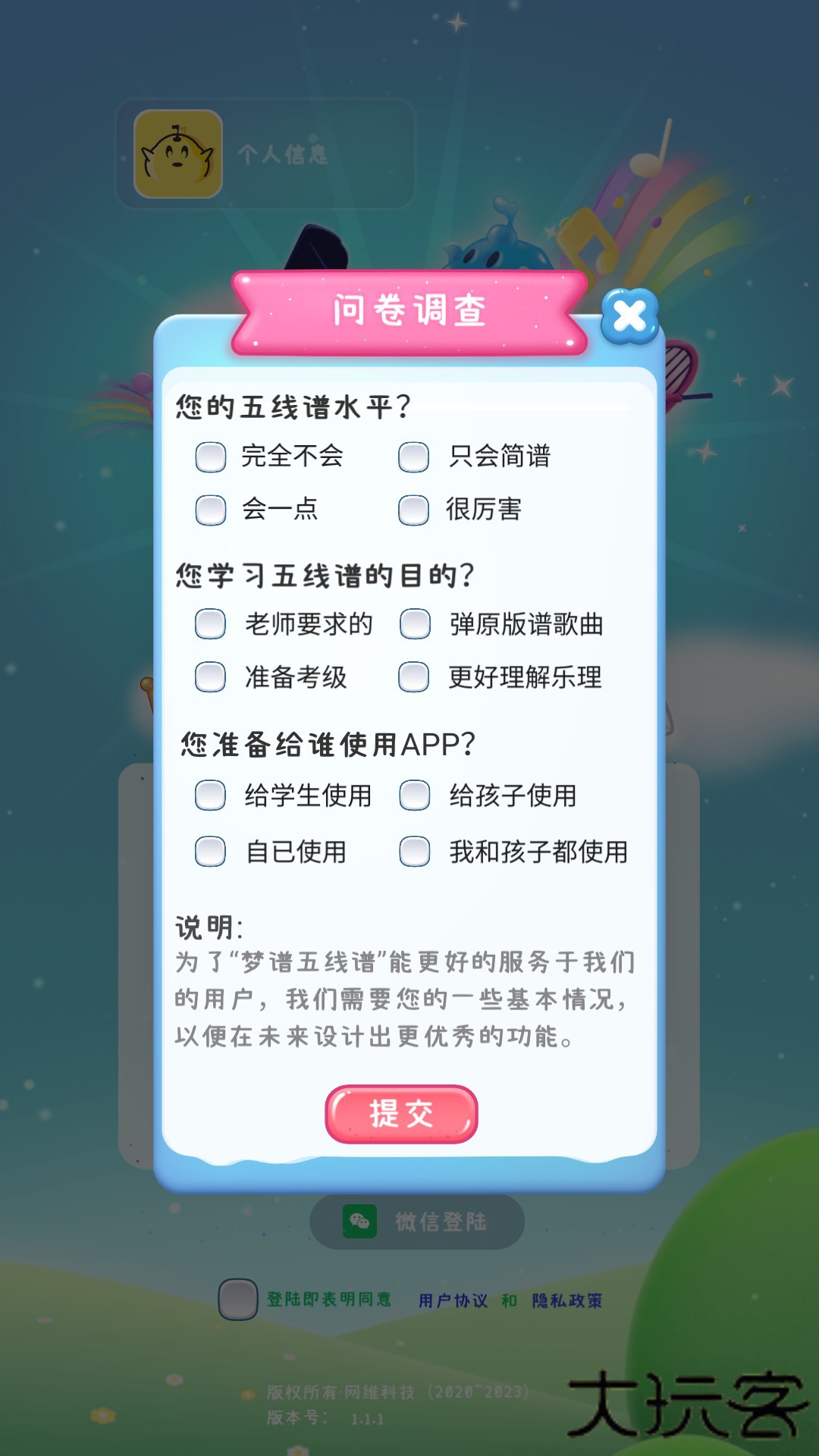
Task: Choose the 更好理解乐理 option
Action: pyautogui.click(x=414, y=677)
